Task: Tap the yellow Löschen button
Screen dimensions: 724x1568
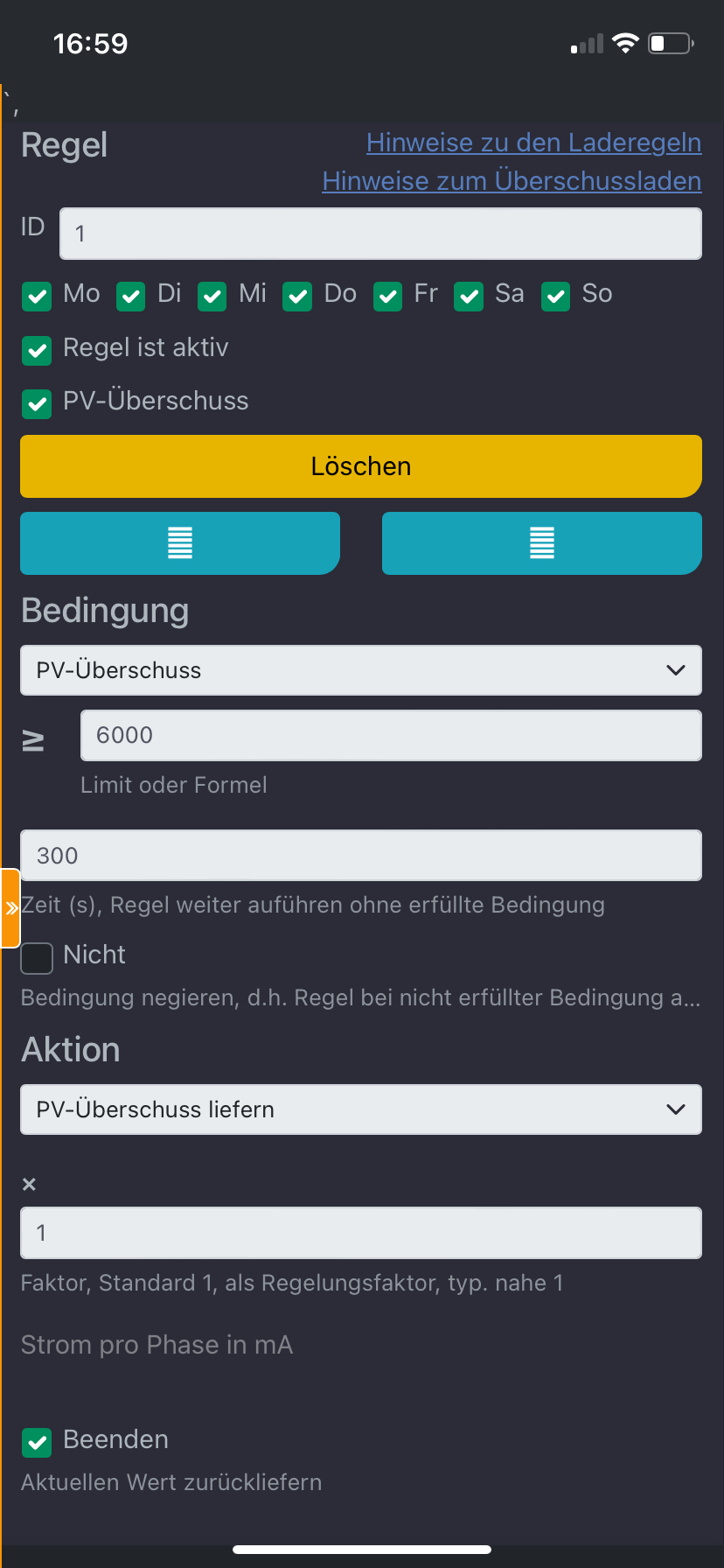Action: (361, 466)
